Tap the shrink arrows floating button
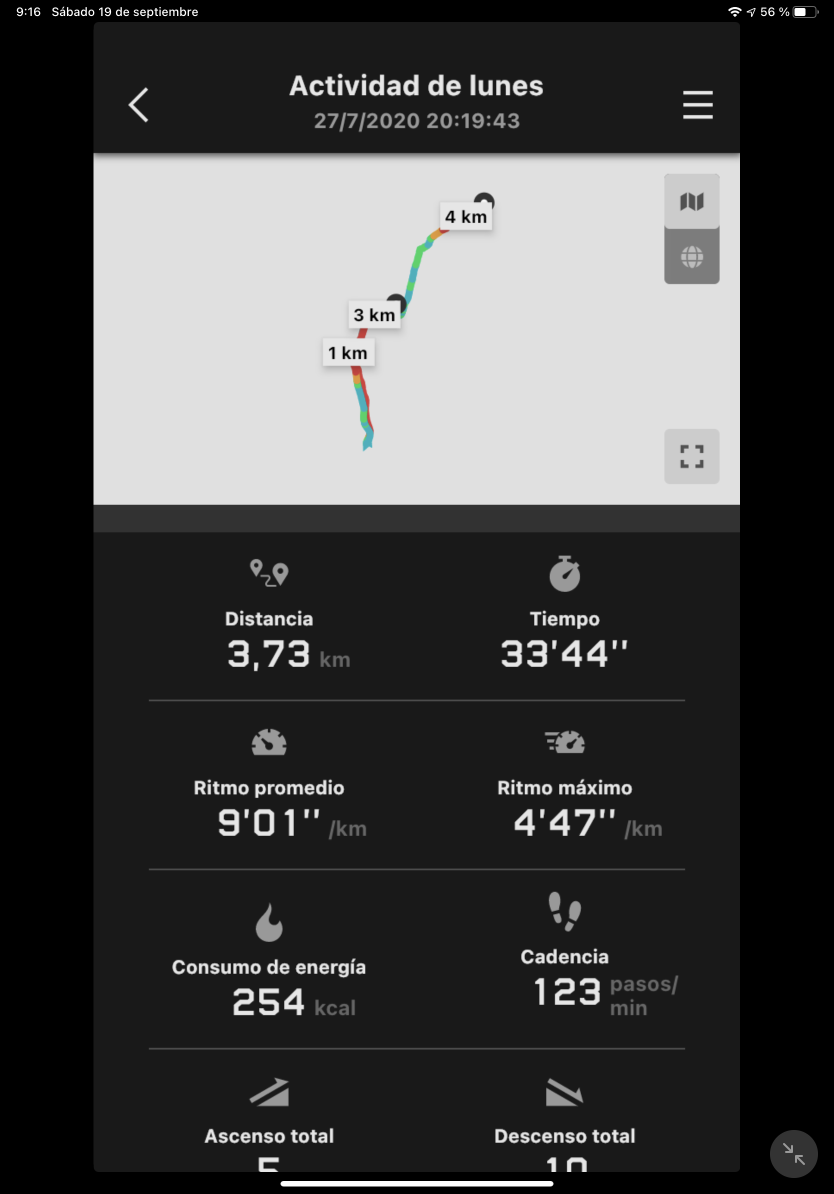Image resolution: width=834 pixels, height=1194 pixels. pyautogui.click(x=794, y=1153)
